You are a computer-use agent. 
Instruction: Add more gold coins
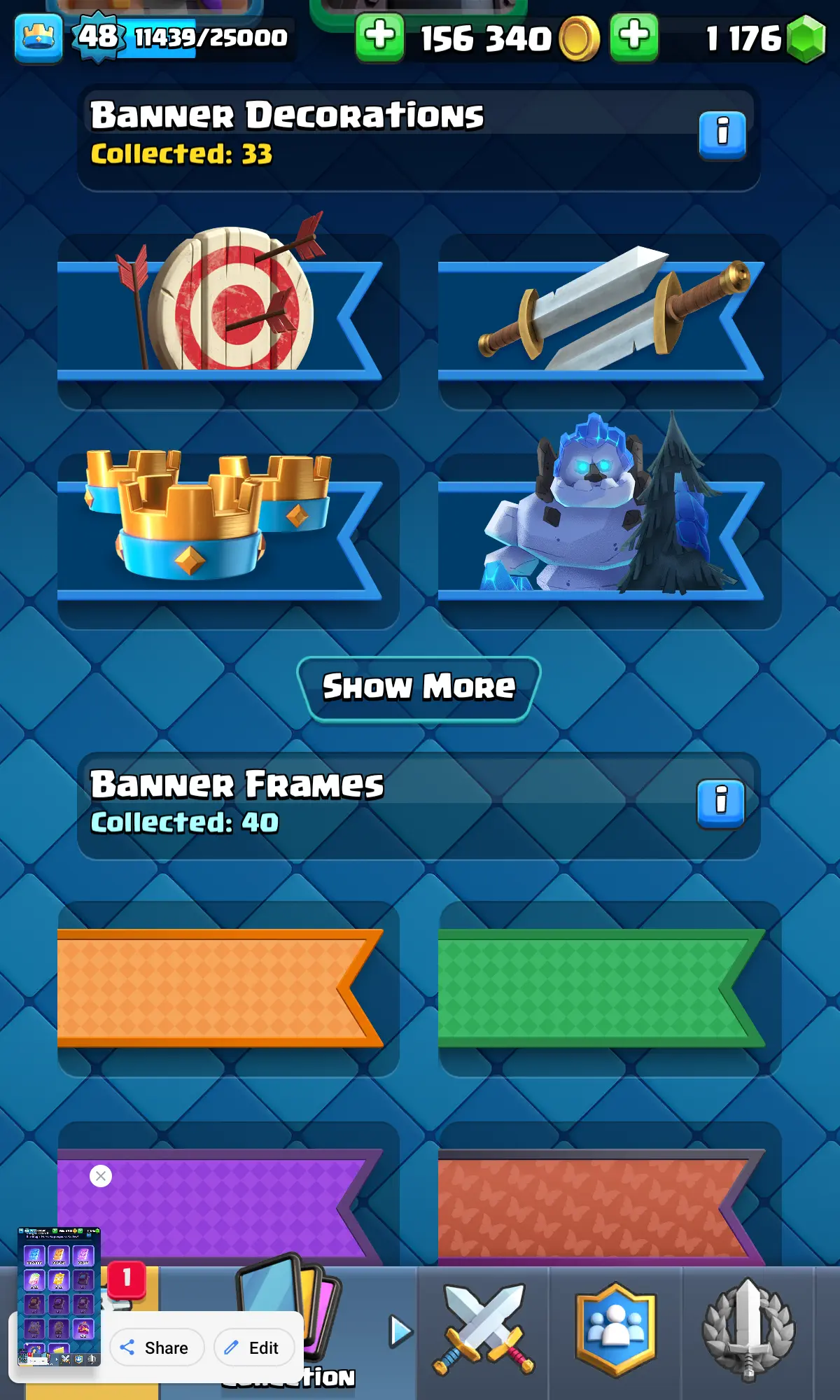(379, 36)
